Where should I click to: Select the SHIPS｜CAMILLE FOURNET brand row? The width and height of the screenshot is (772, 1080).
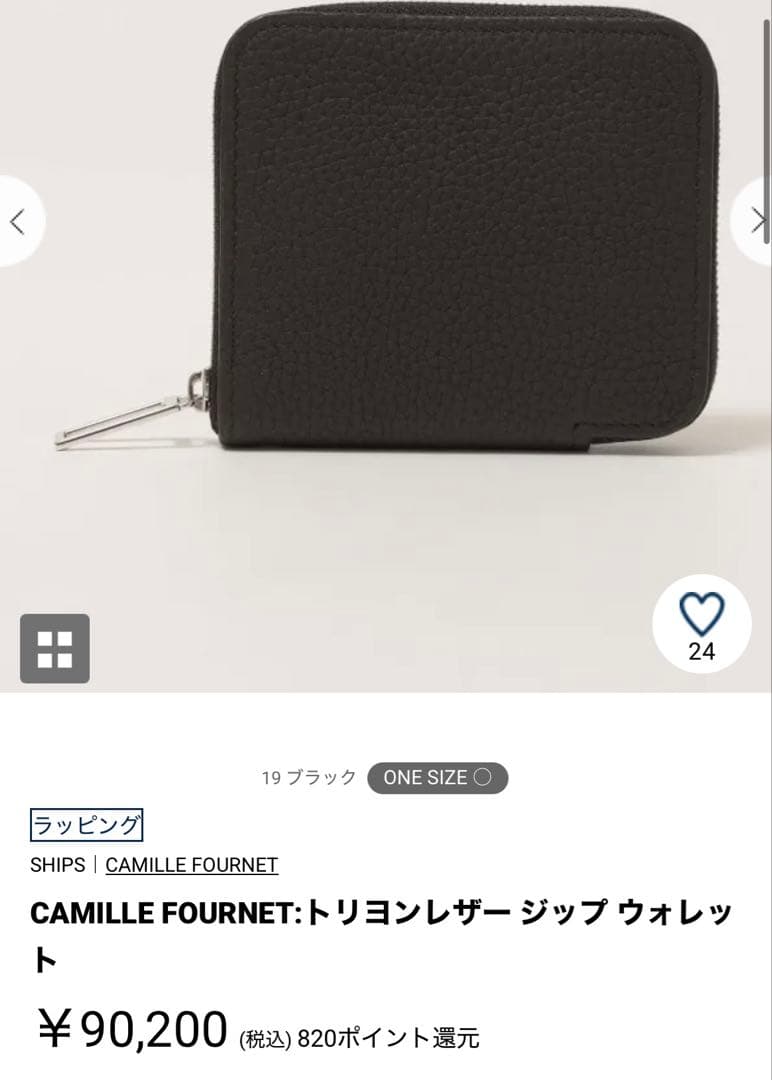pos(155,865)
